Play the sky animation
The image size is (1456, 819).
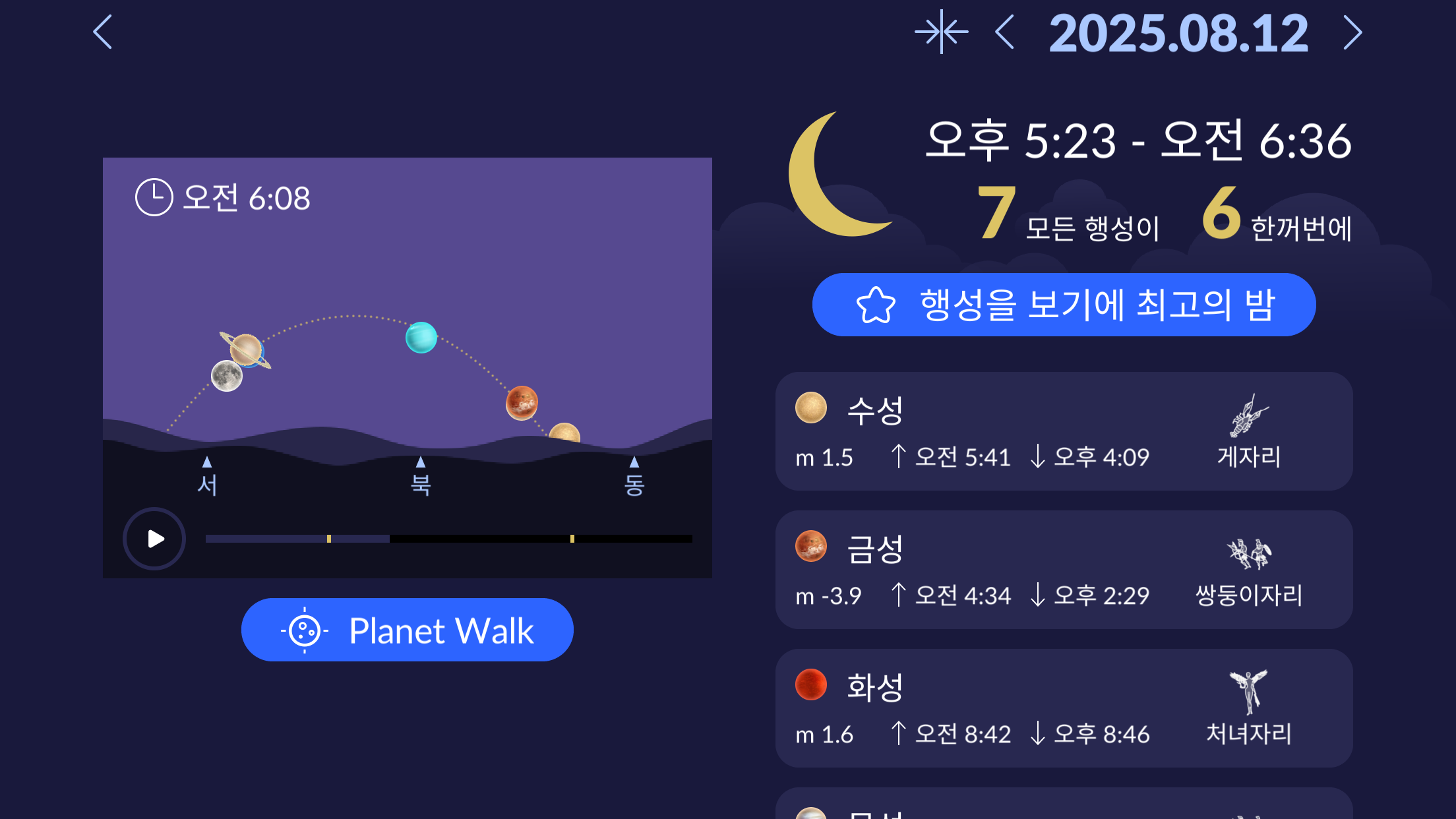point(154,539)
